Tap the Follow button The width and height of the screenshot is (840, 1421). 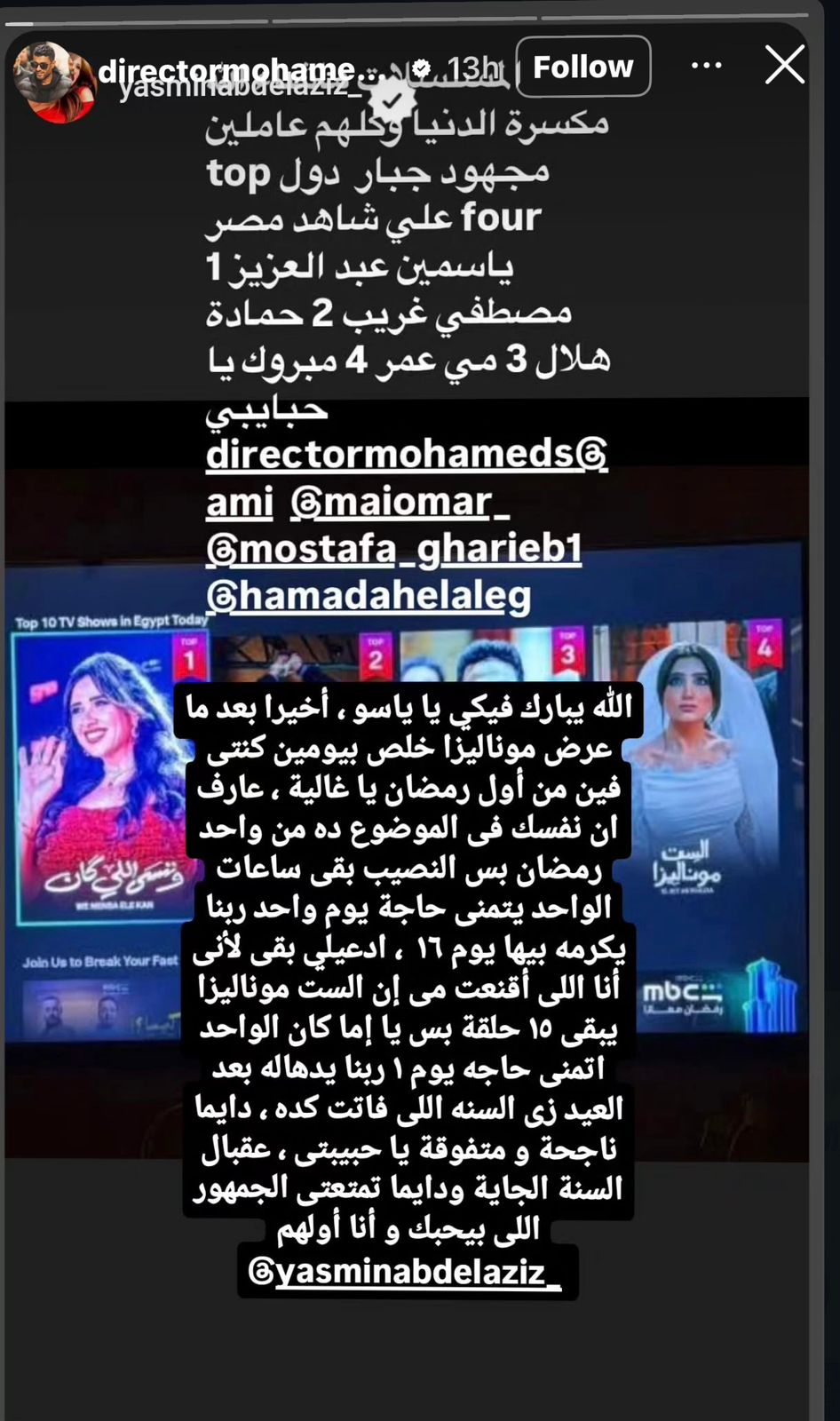tap(583, 67)
